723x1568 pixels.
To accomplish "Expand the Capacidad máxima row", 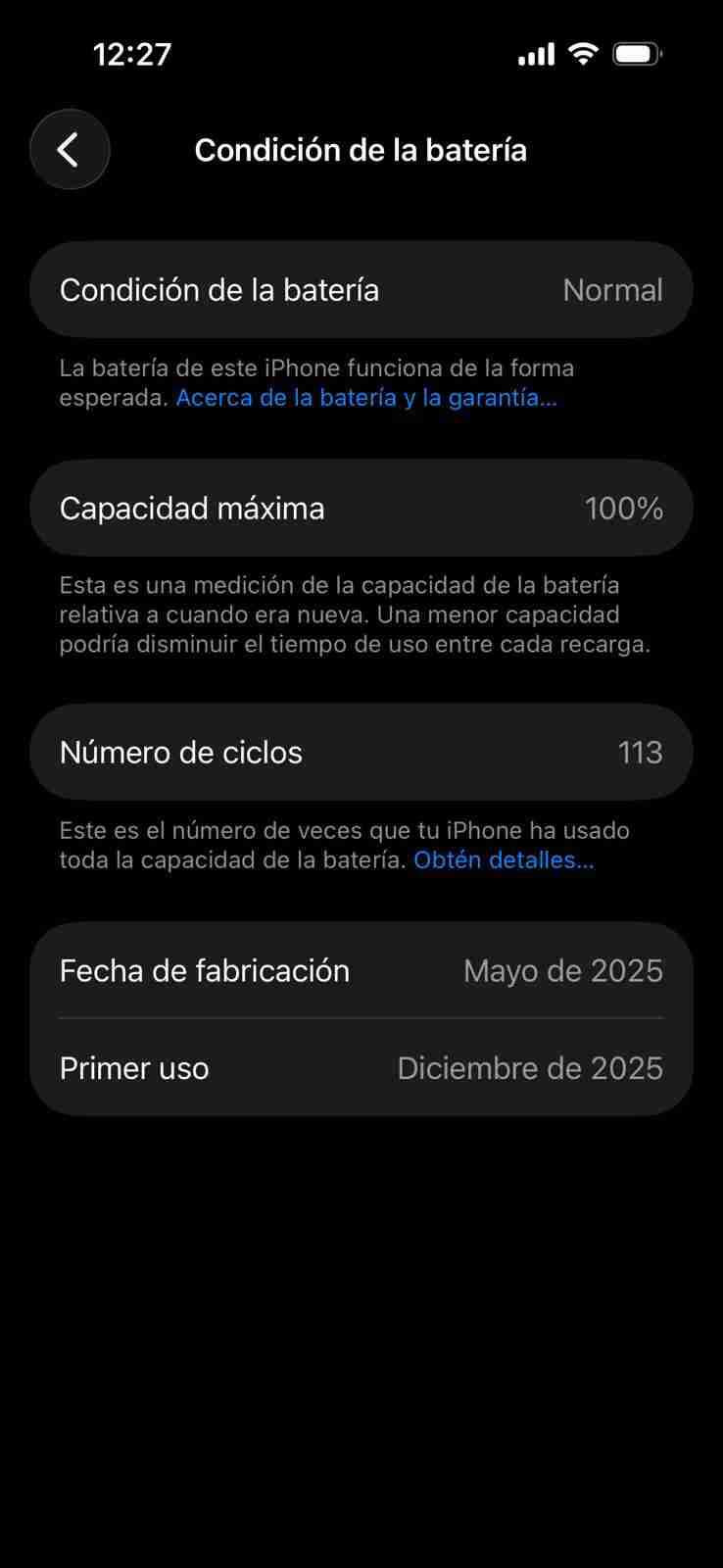I will tap(361, 508).
